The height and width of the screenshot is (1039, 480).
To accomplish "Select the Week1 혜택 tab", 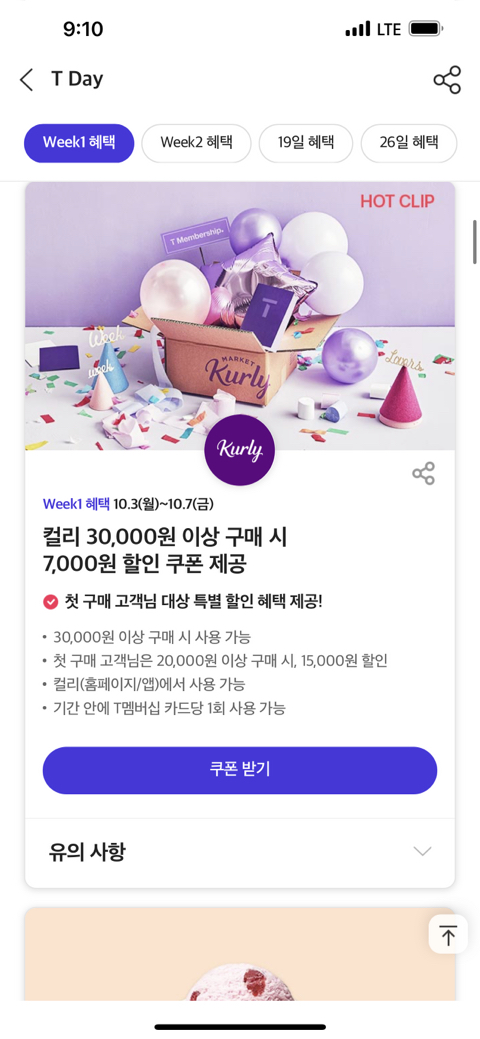I will point(80,143).
